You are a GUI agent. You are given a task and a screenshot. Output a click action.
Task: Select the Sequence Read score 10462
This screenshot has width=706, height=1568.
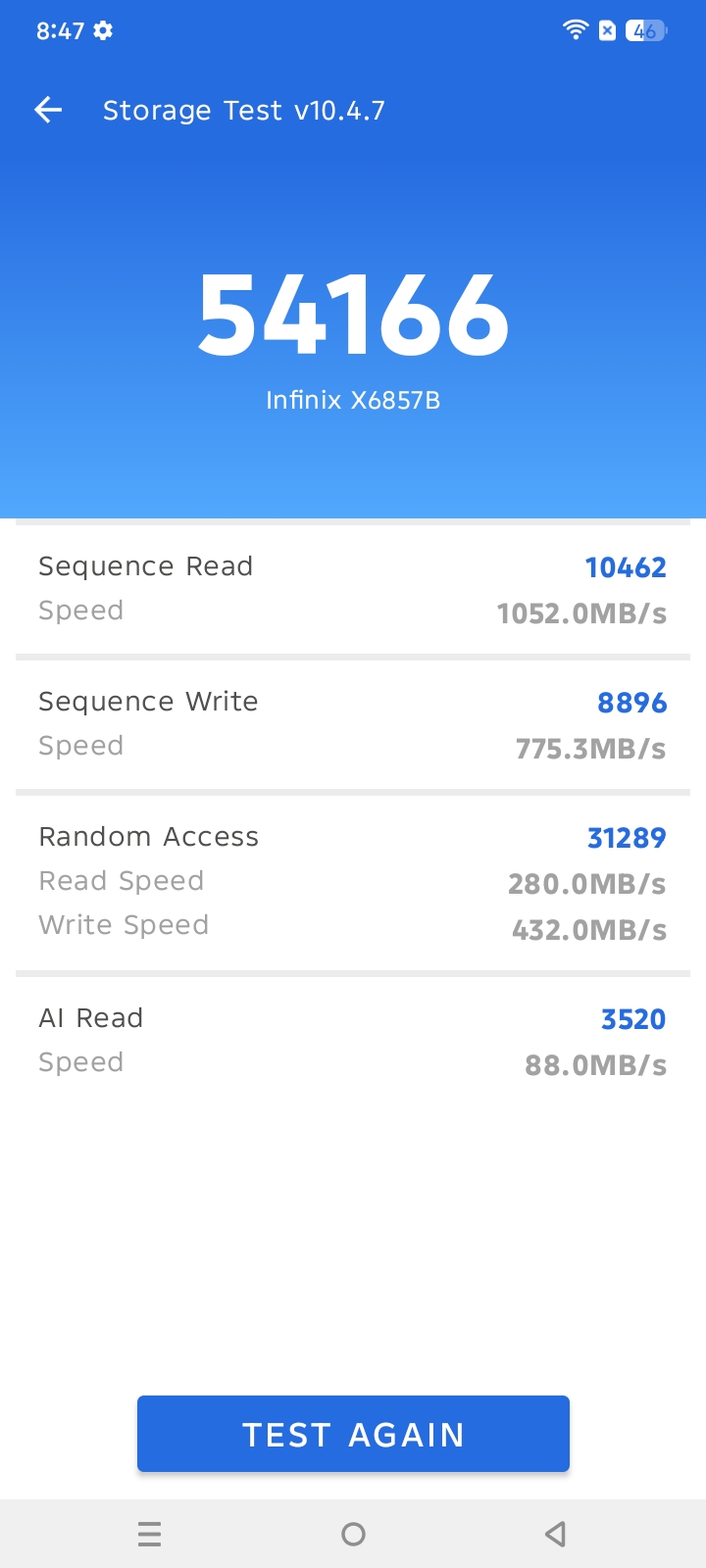point(625,566)
